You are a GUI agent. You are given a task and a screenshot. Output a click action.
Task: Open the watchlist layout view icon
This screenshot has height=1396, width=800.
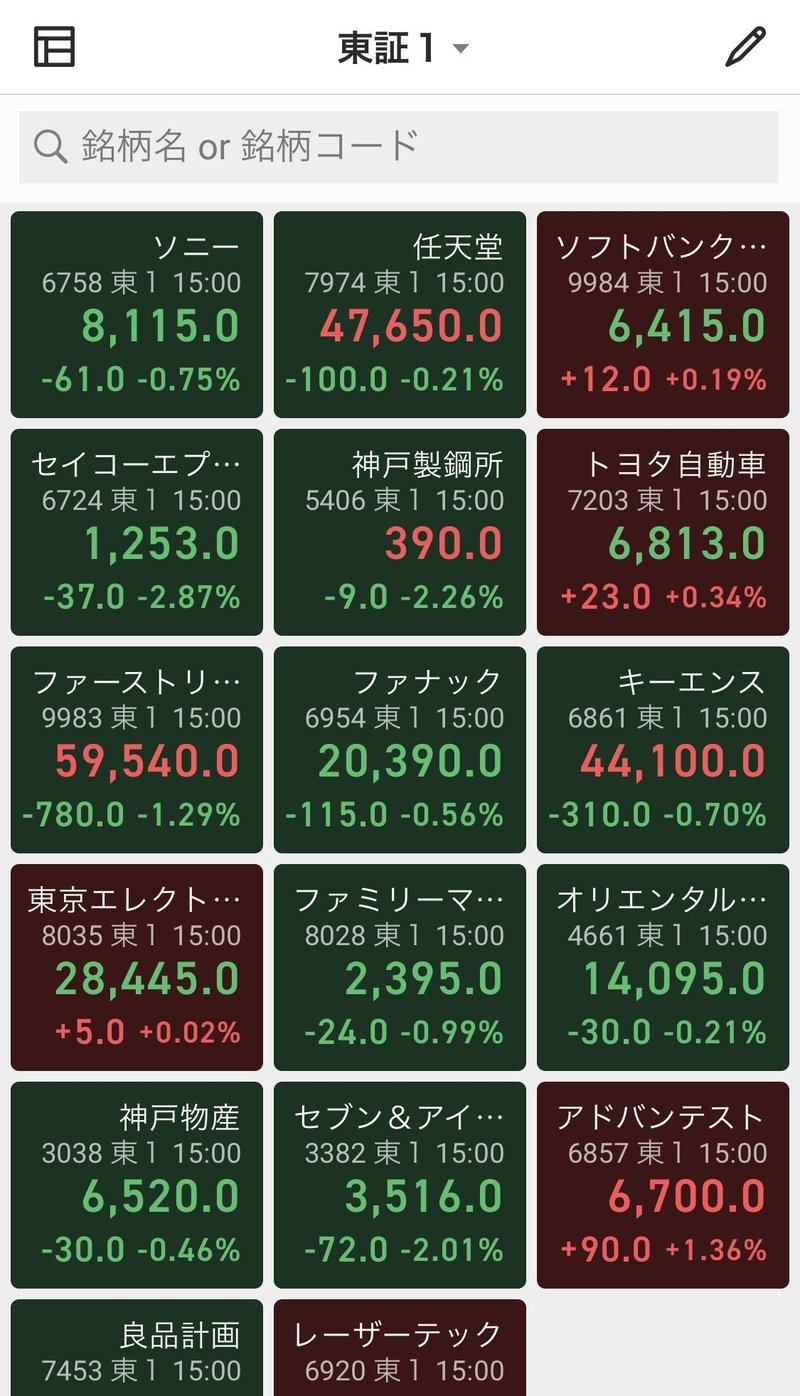(55, 46)
